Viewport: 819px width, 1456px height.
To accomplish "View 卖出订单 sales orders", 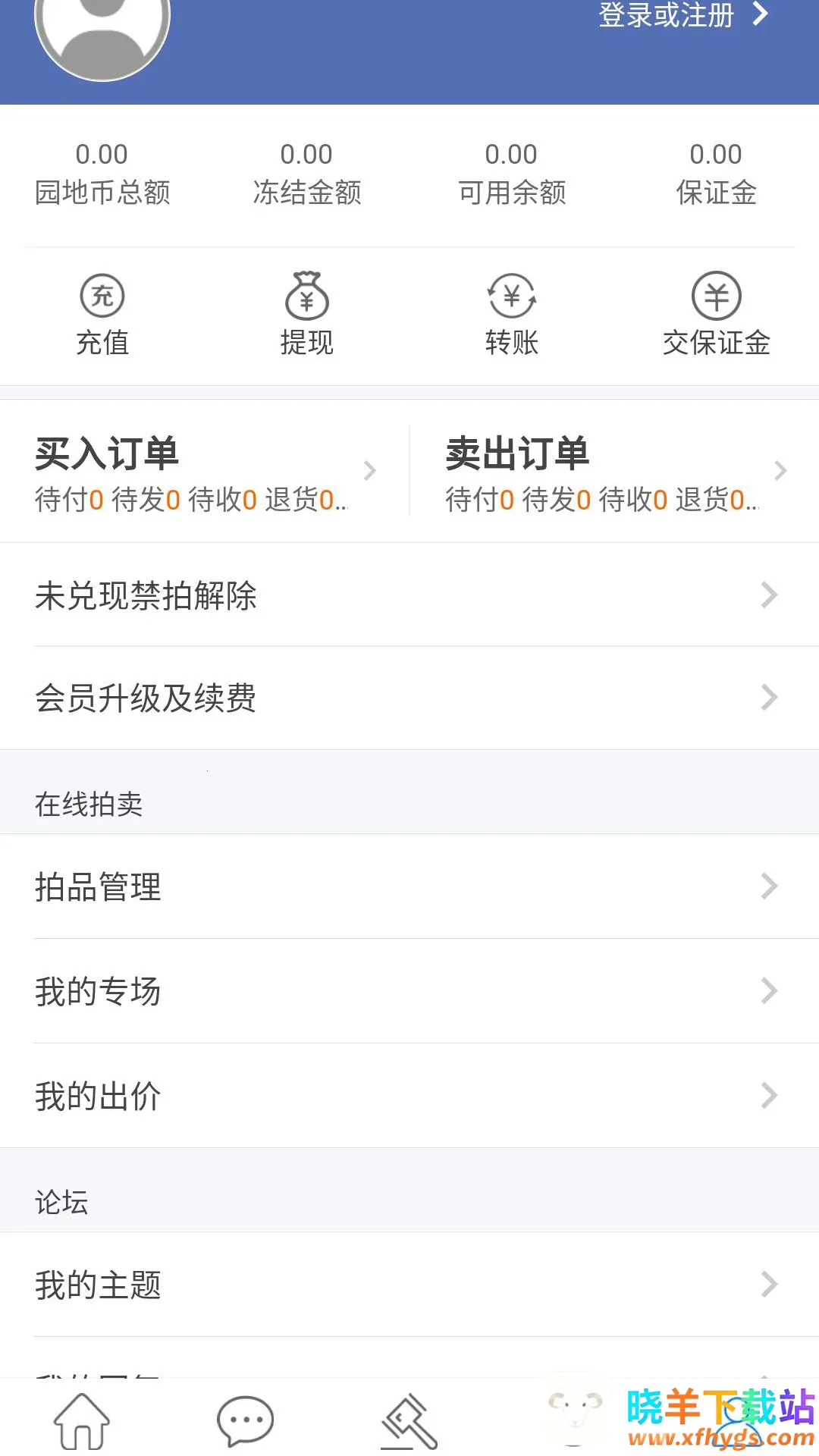I will pyautogui.click(x=614, y=472).
